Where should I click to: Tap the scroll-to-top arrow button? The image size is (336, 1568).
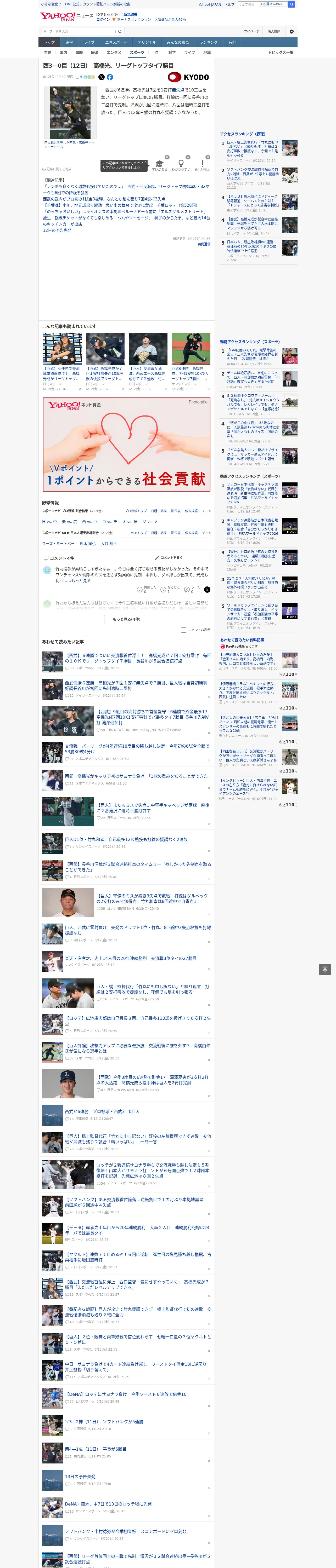pyautogui.click(x=325, y=969)
